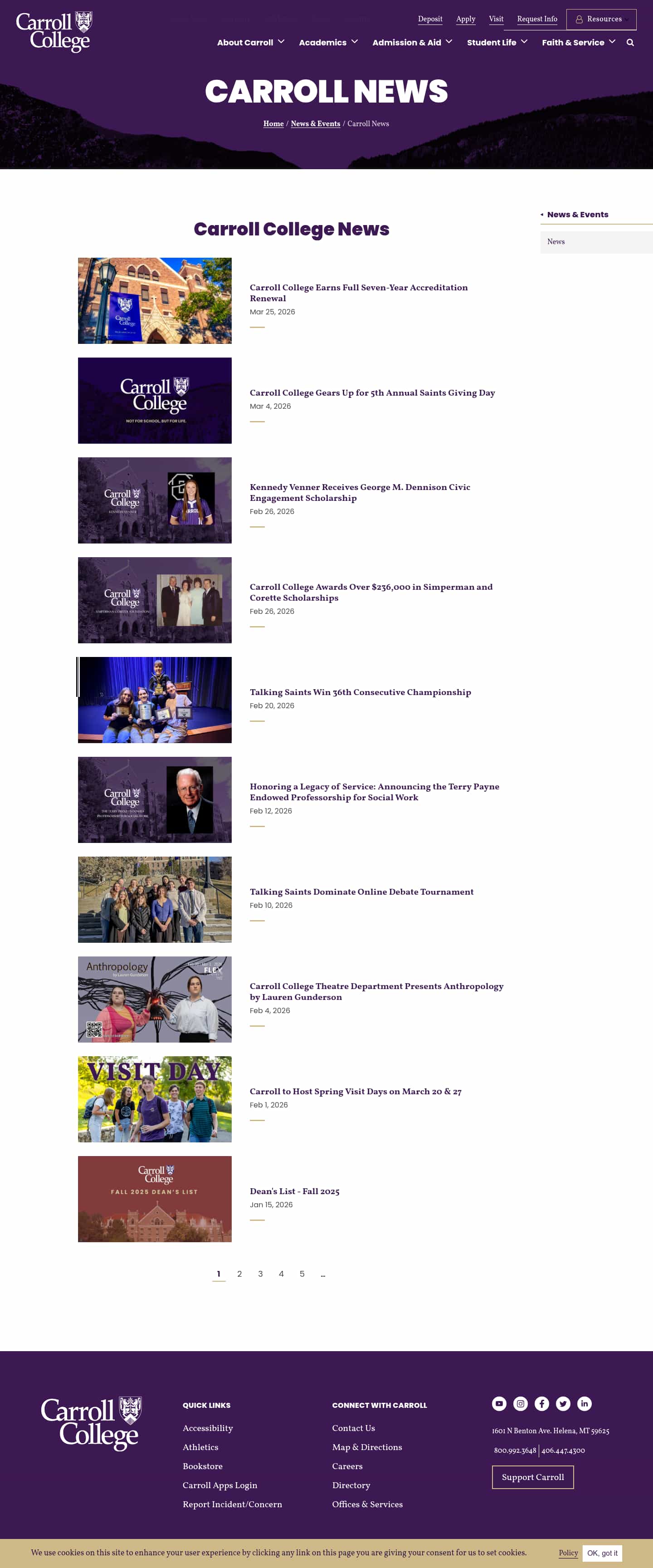Jump to page 5 of news
This screenshot has height=1568, width=653.
302,1274
